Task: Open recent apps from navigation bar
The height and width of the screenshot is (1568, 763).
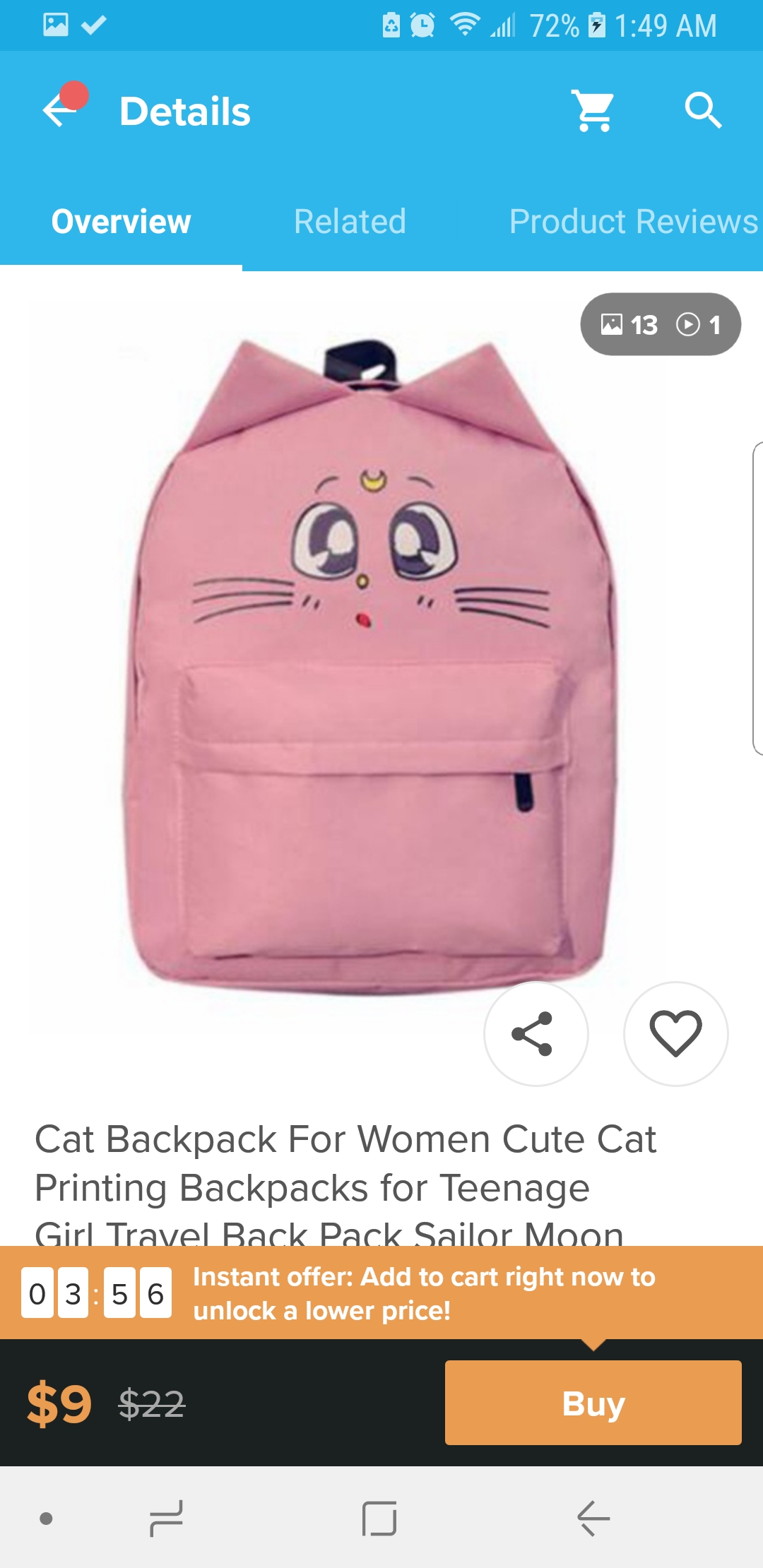Action: pyautogui.click(x=167, y=1519)
